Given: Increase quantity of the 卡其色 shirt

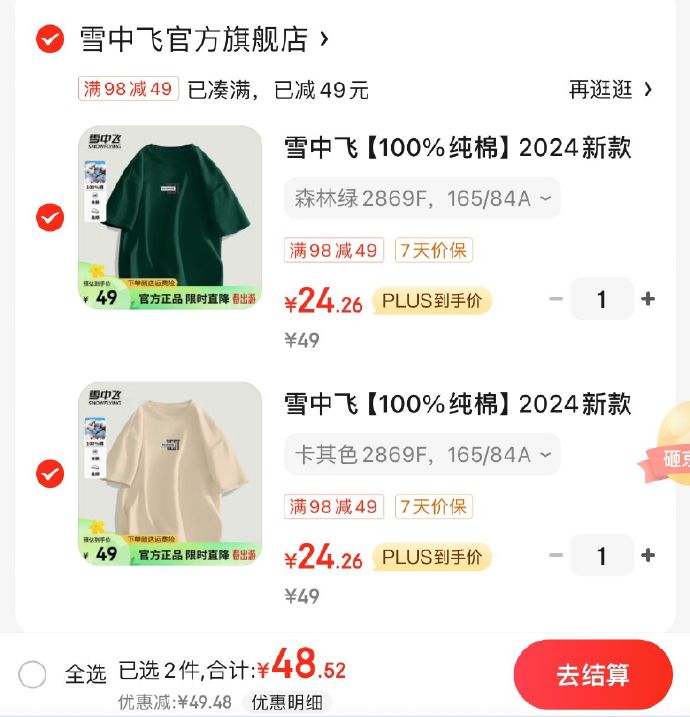Looking at the screenshot, I should tap(648, 556).
